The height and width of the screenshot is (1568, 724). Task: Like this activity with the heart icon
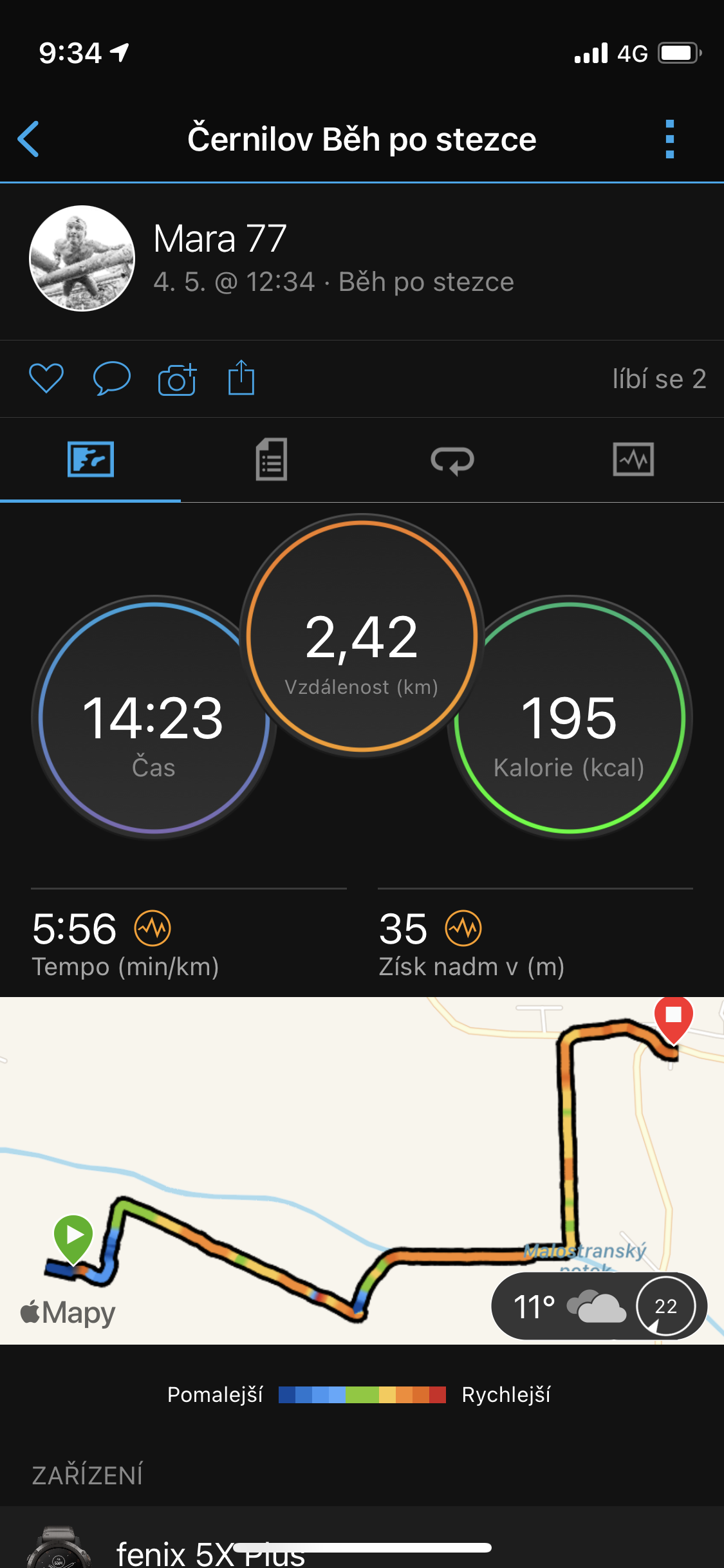click(x=46, y=378)
